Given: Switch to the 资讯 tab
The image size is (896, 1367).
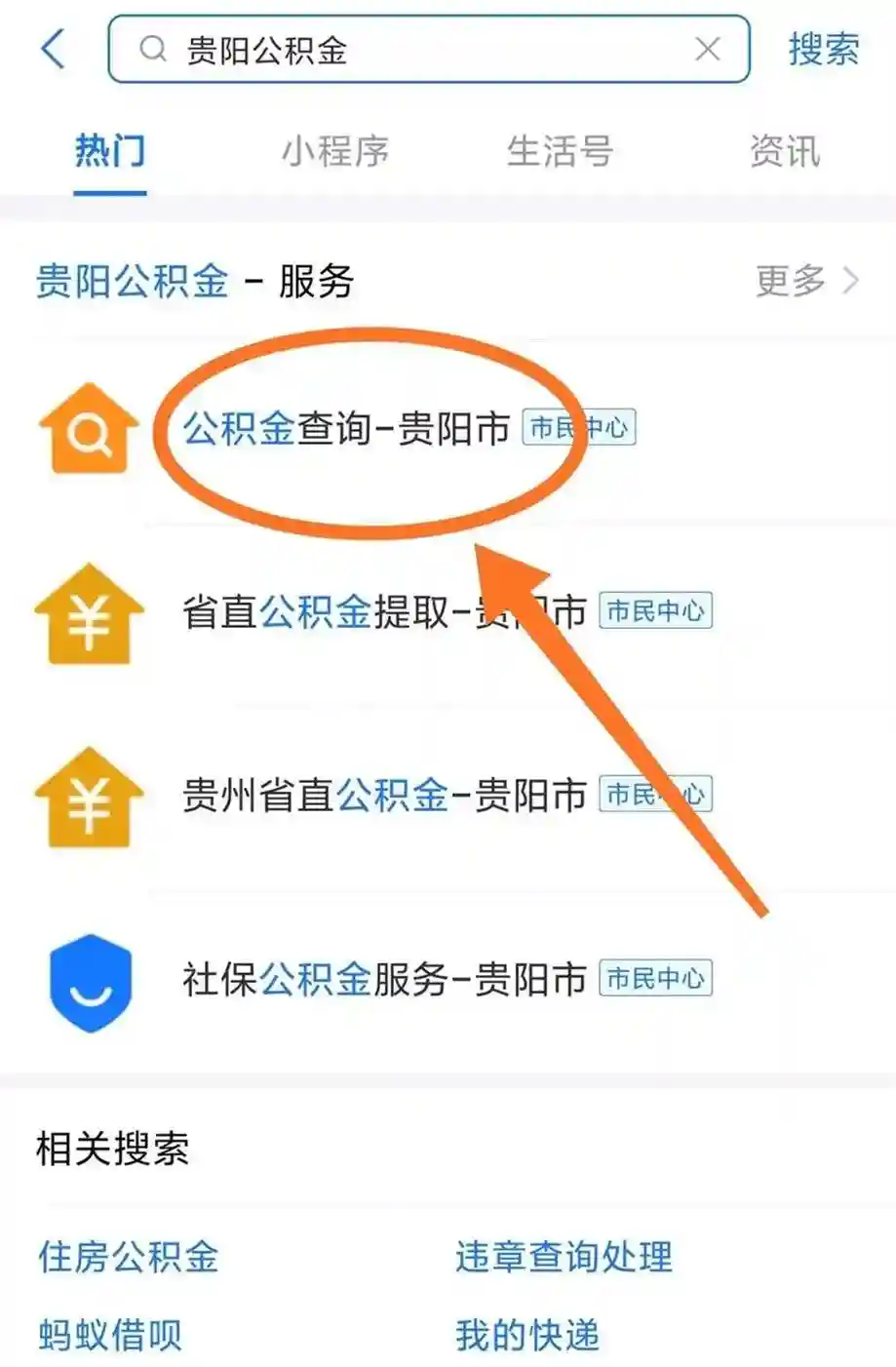Looking at the screenshot, I should (784, 151).
